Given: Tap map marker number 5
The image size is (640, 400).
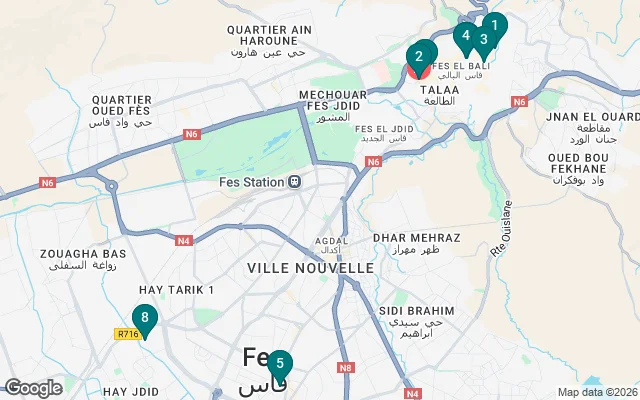Looking at the screenshot, I should pyautogui.click(x=280, y=364).
